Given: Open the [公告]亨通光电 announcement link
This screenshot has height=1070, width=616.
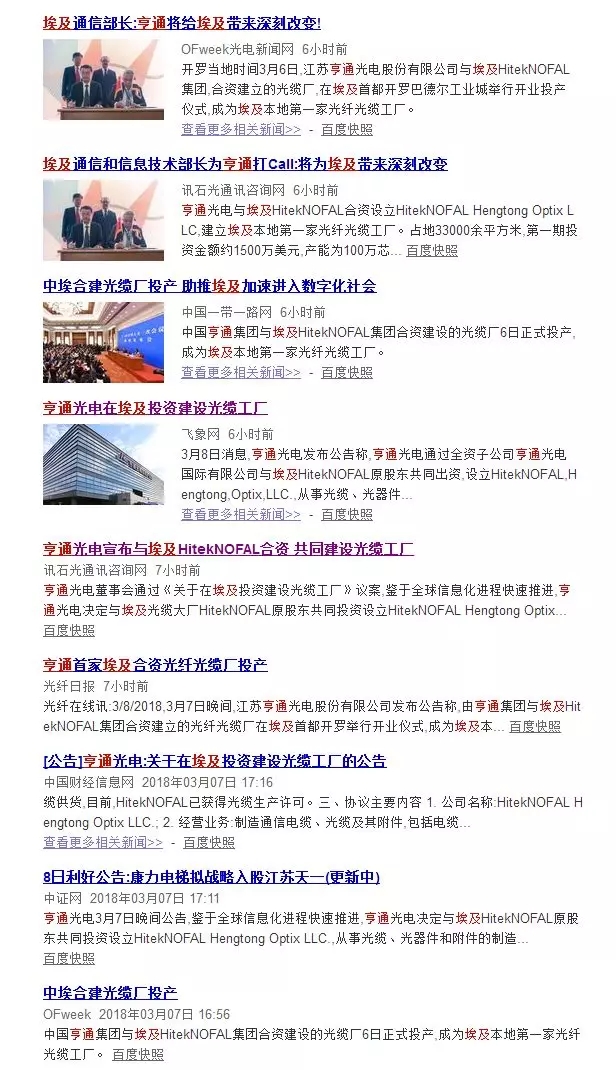Looking at the screenshot, I should [x=214, y=762].
